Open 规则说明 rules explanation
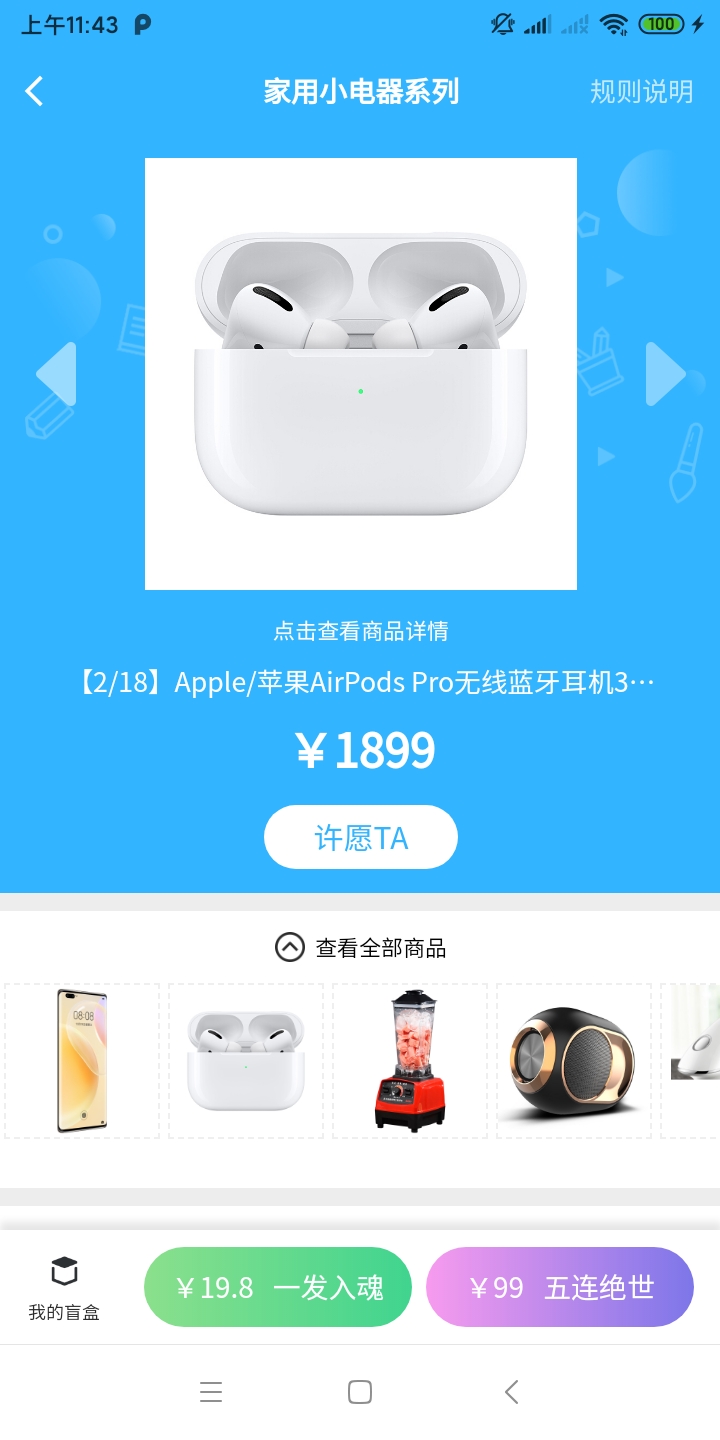 [641, 91]
